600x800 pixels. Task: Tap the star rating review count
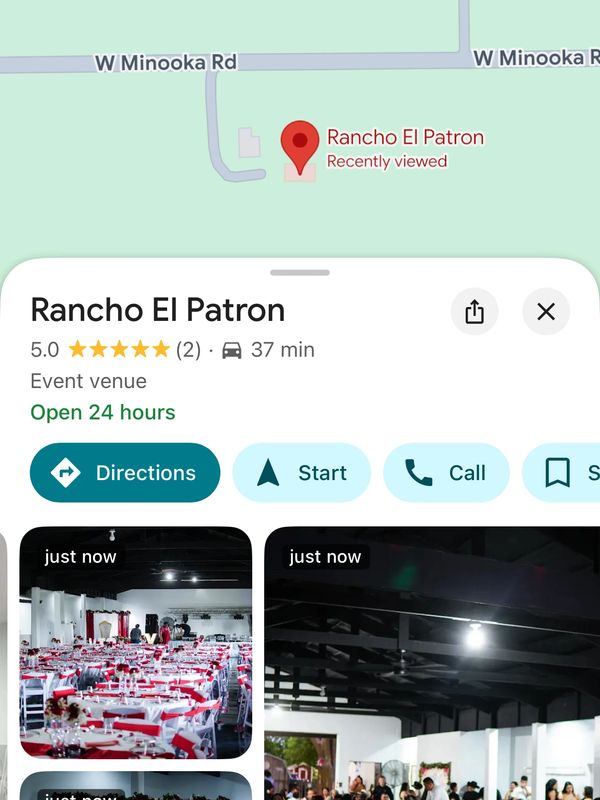coord(188,350)
